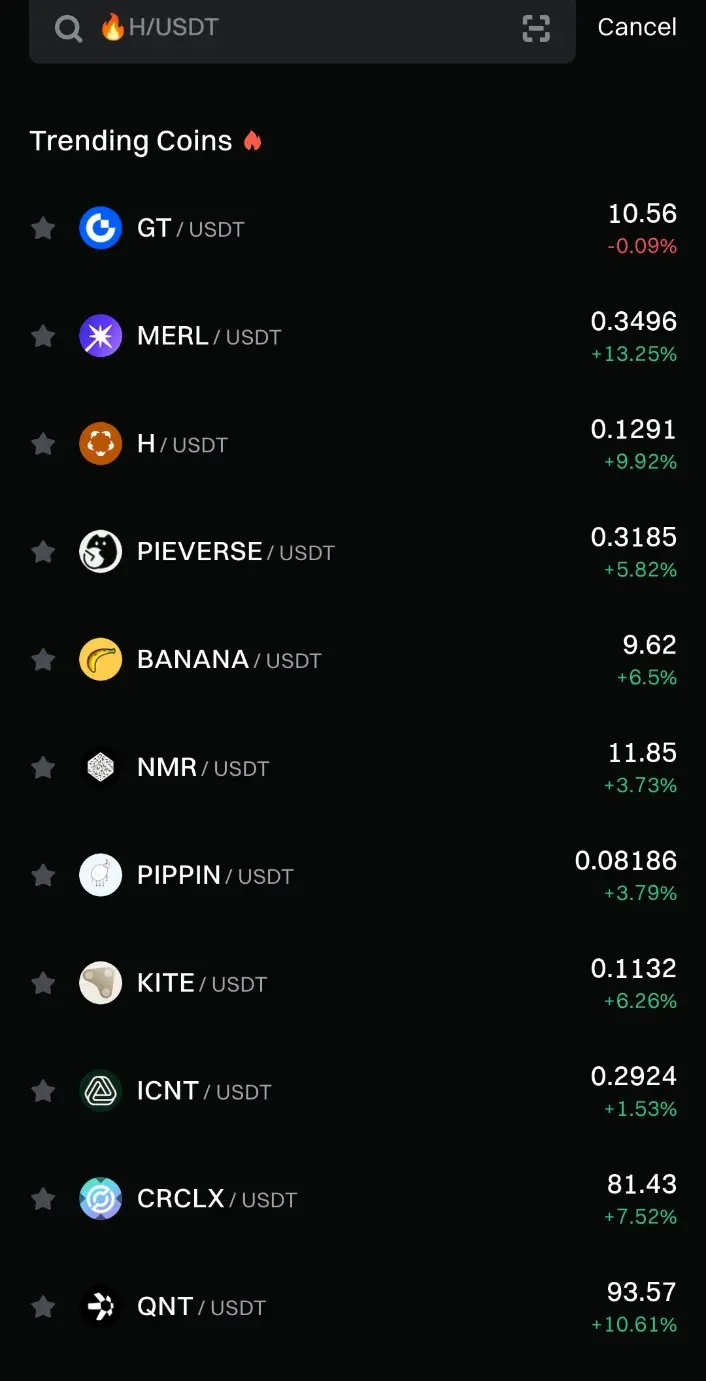Mark GT / USDT as favorite
This screenshot has width=706, height=1381.
[x=42, y=228]
